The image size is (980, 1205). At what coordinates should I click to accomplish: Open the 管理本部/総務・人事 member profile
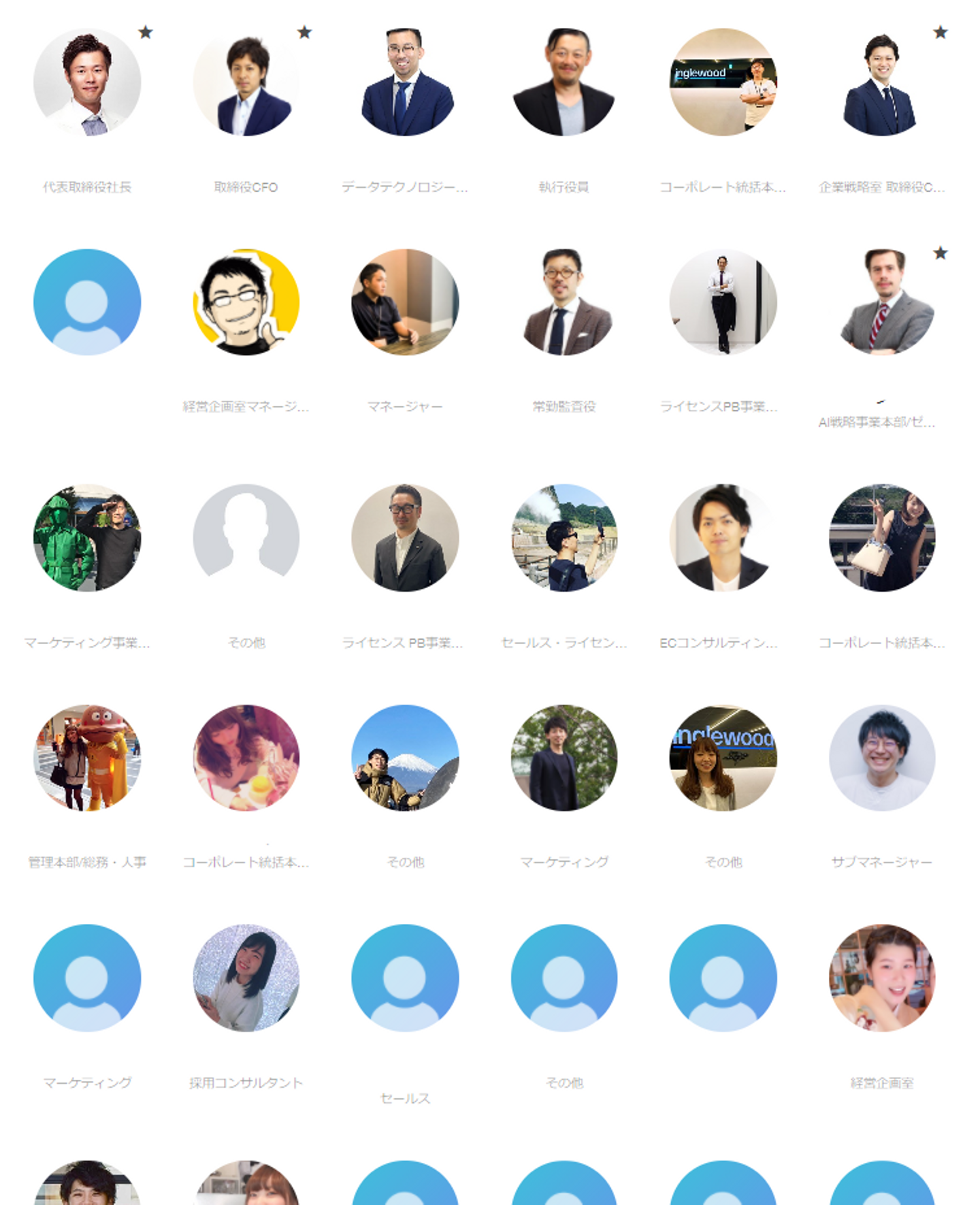(87, 757)
